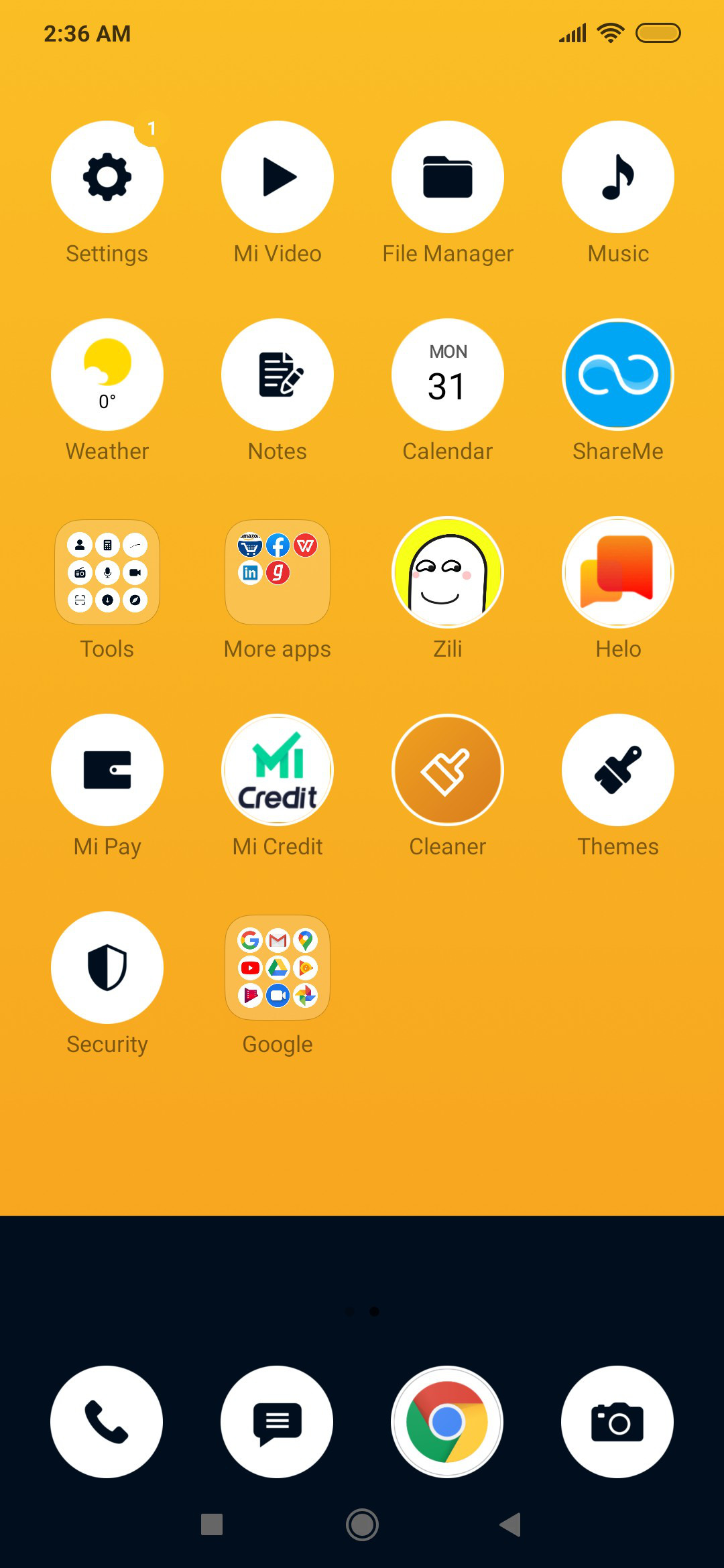Open the Cleaner app

tap(448, 770)
